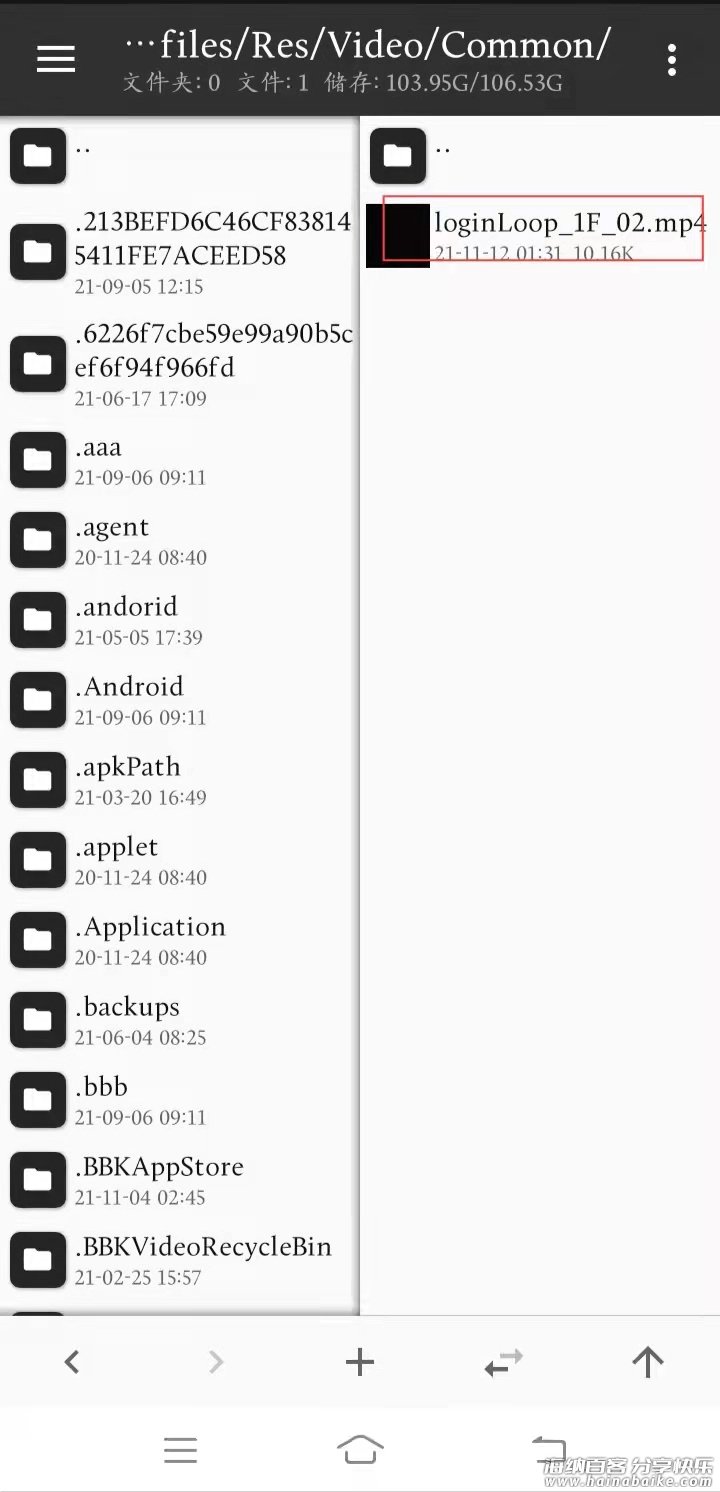Open the loginLoop_1F_02.mp4 file

(538, 235)
